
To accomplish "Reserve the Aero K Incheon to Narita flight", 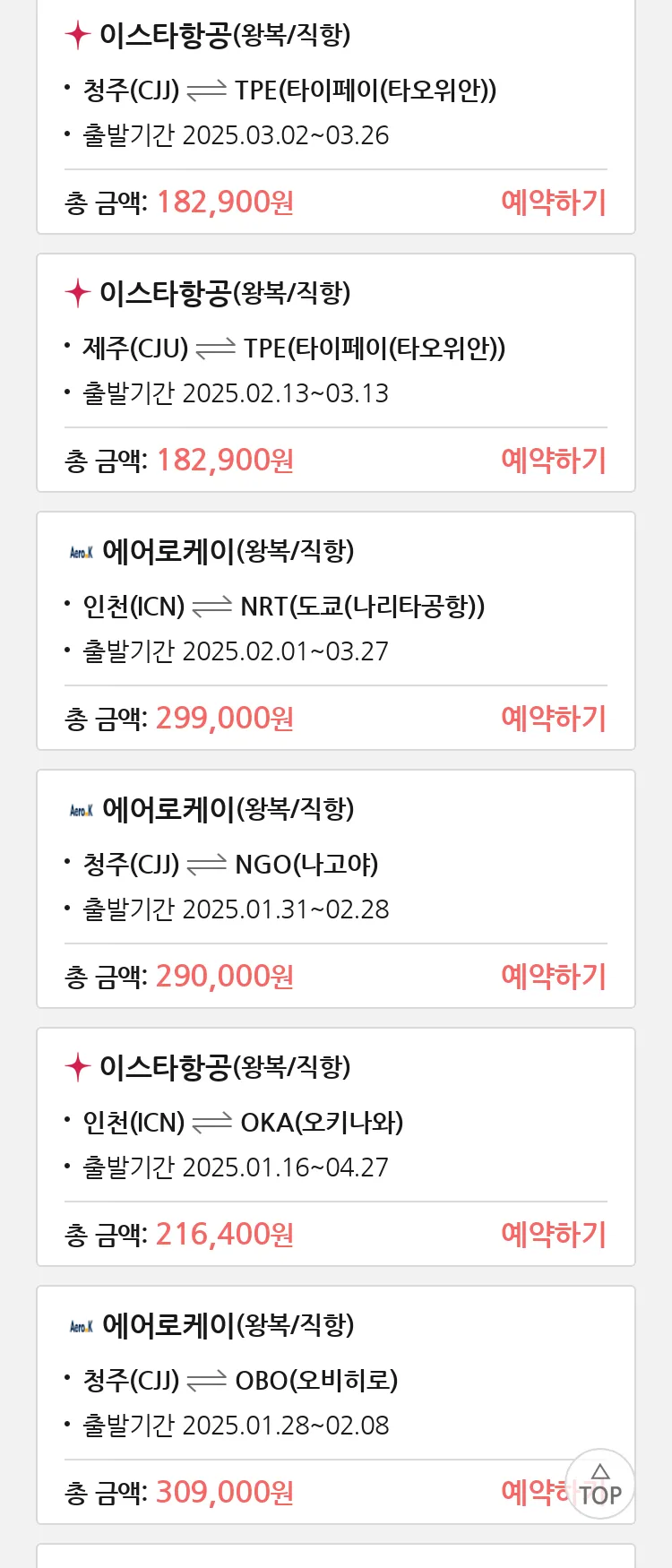I will 553,719.
